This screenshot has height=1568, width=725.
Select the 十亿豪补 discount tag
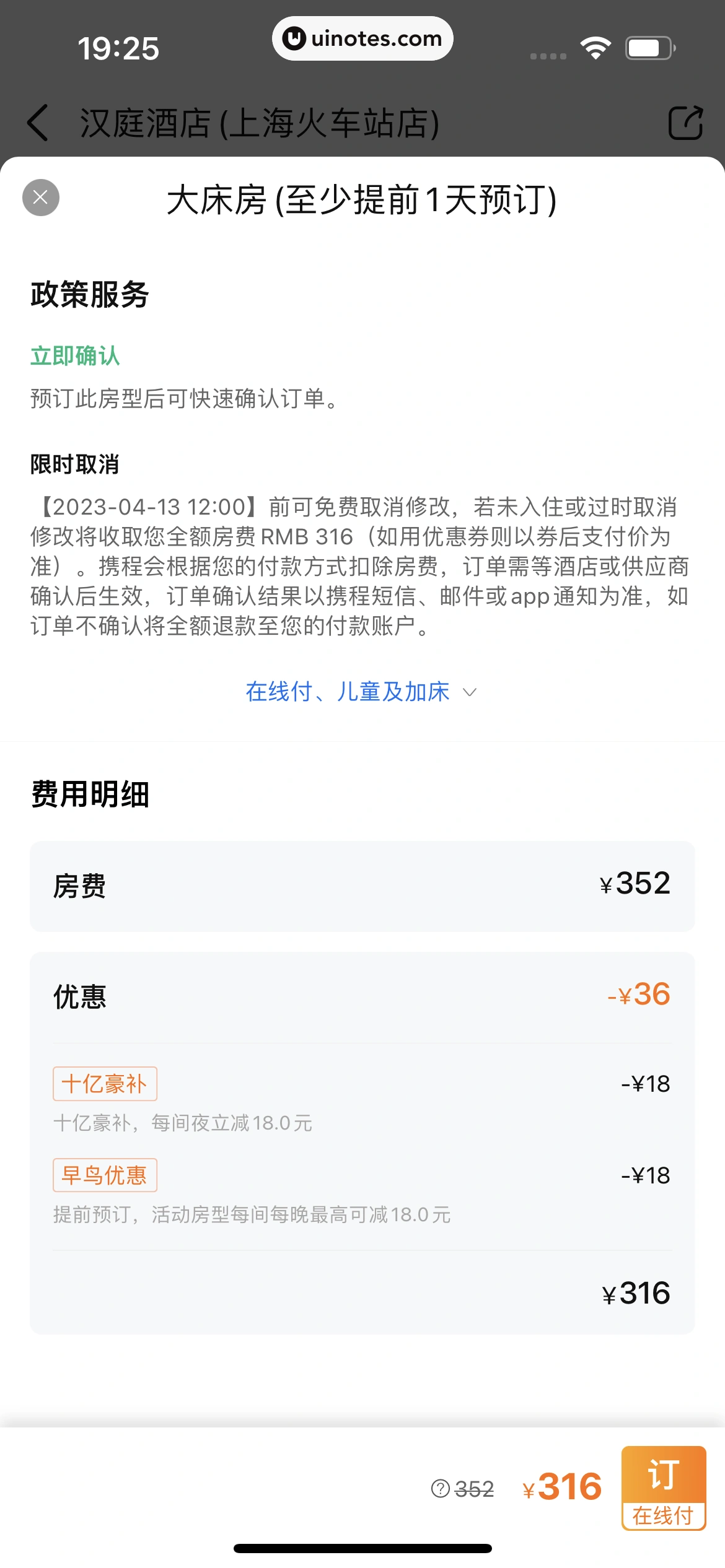pyautogui.click(x=104, y=1083)
